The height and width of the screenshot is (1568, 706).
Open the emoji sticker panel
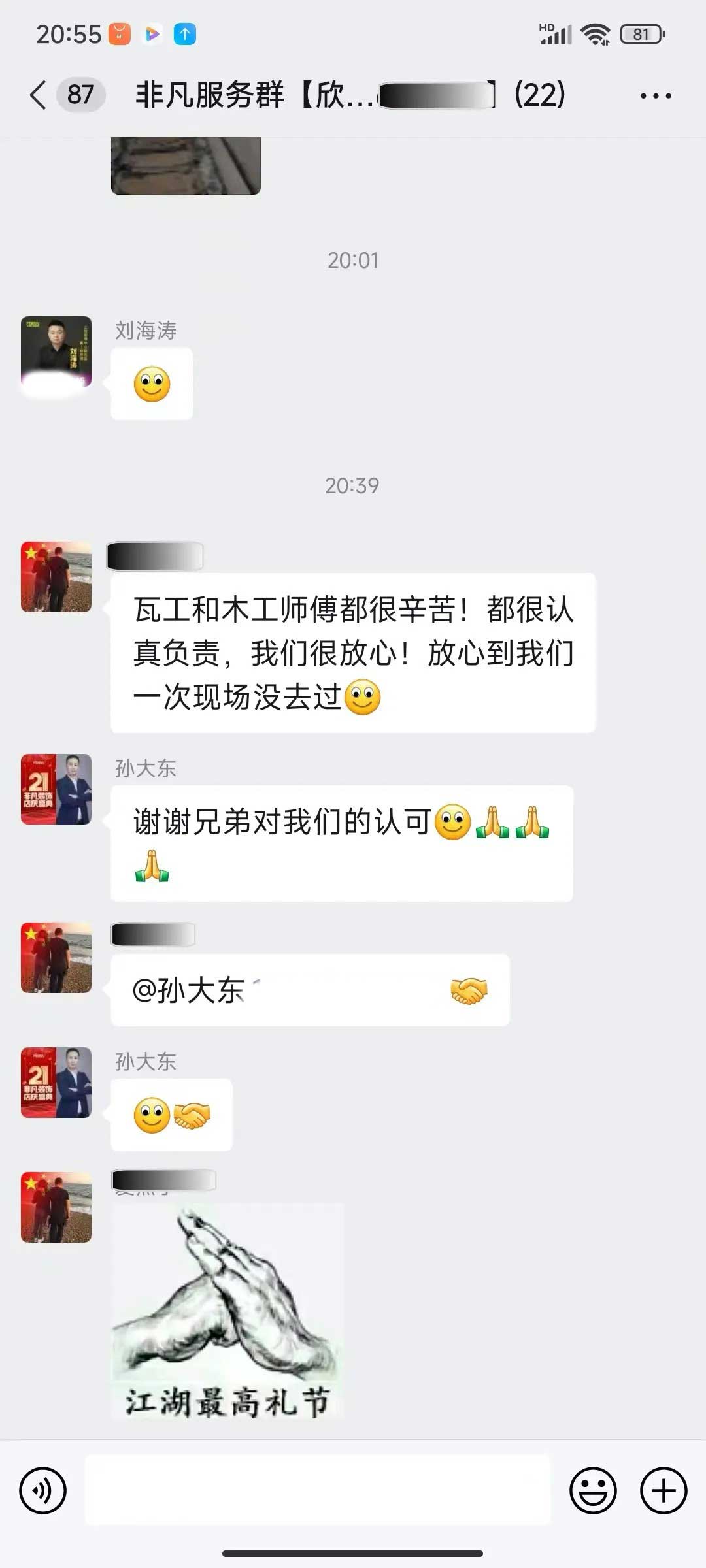click(593, 1491)
